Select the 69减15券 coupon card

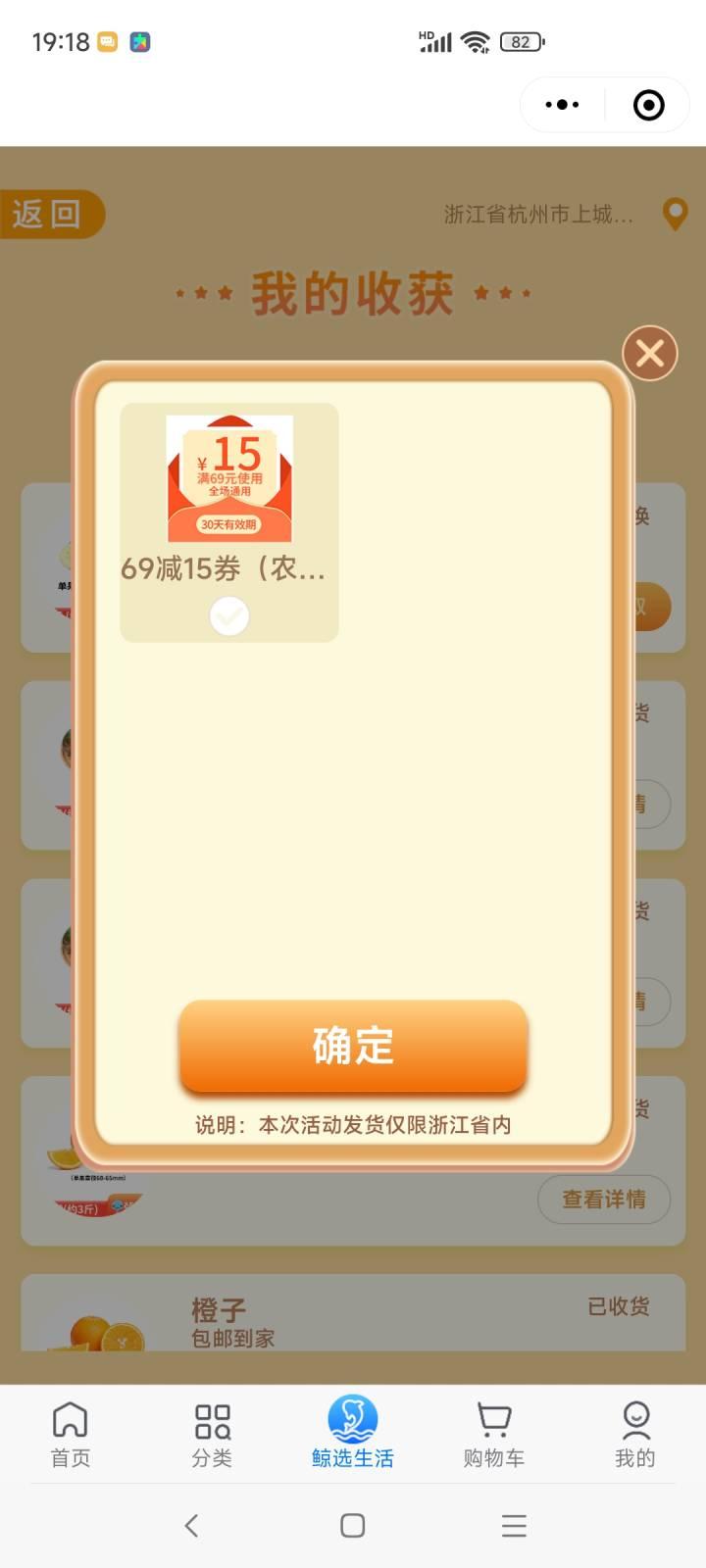coord(229,522)
